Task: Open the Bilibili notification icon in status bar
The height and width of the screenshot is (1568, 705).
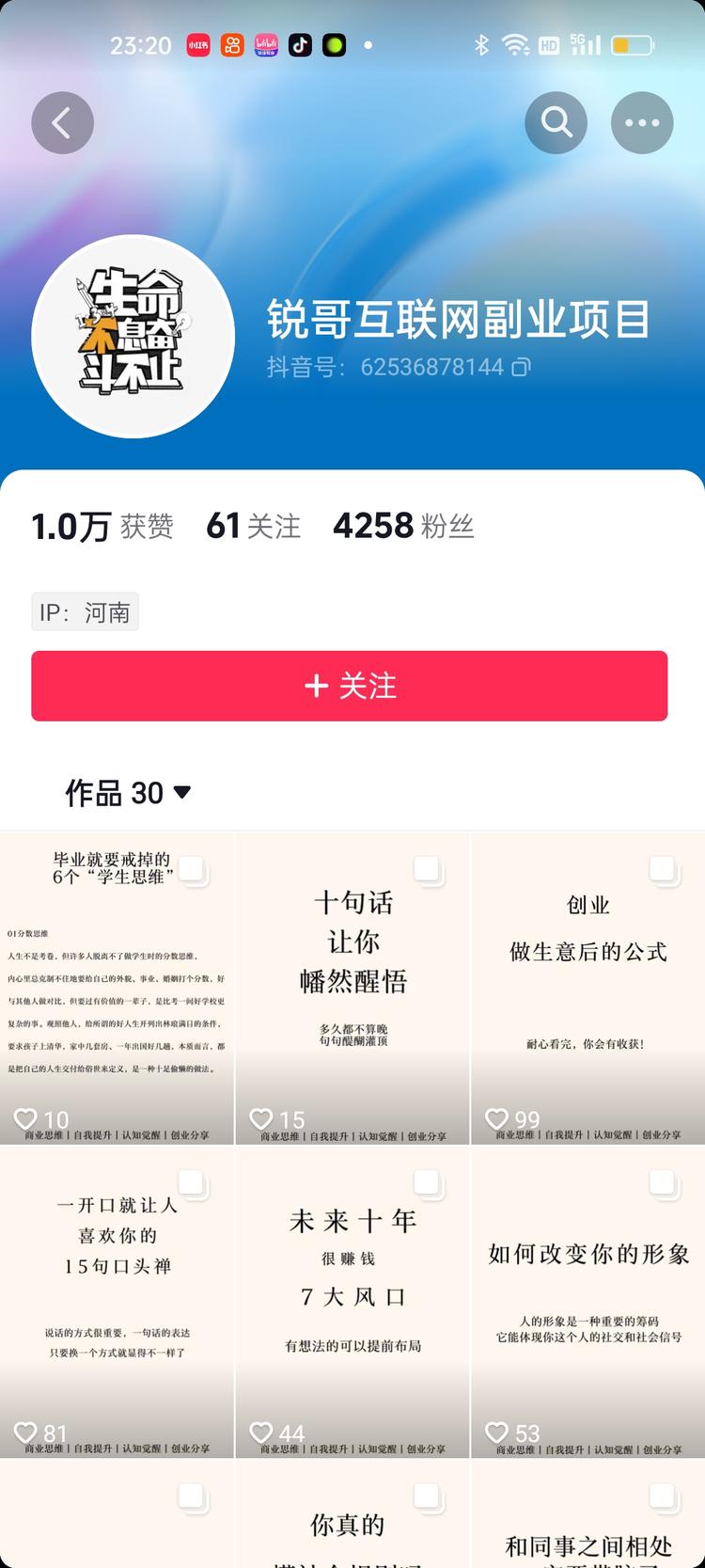Action: (265, 44)
